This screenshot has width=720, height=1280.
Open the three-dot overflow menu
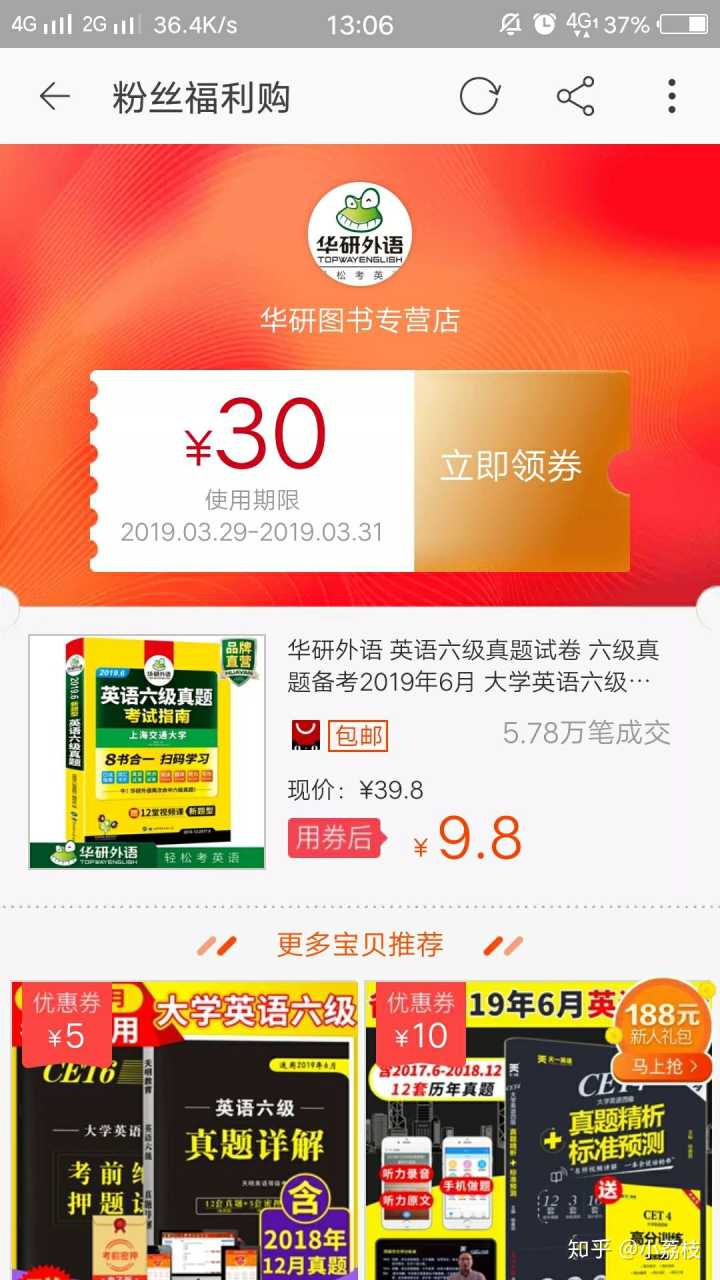672,97
